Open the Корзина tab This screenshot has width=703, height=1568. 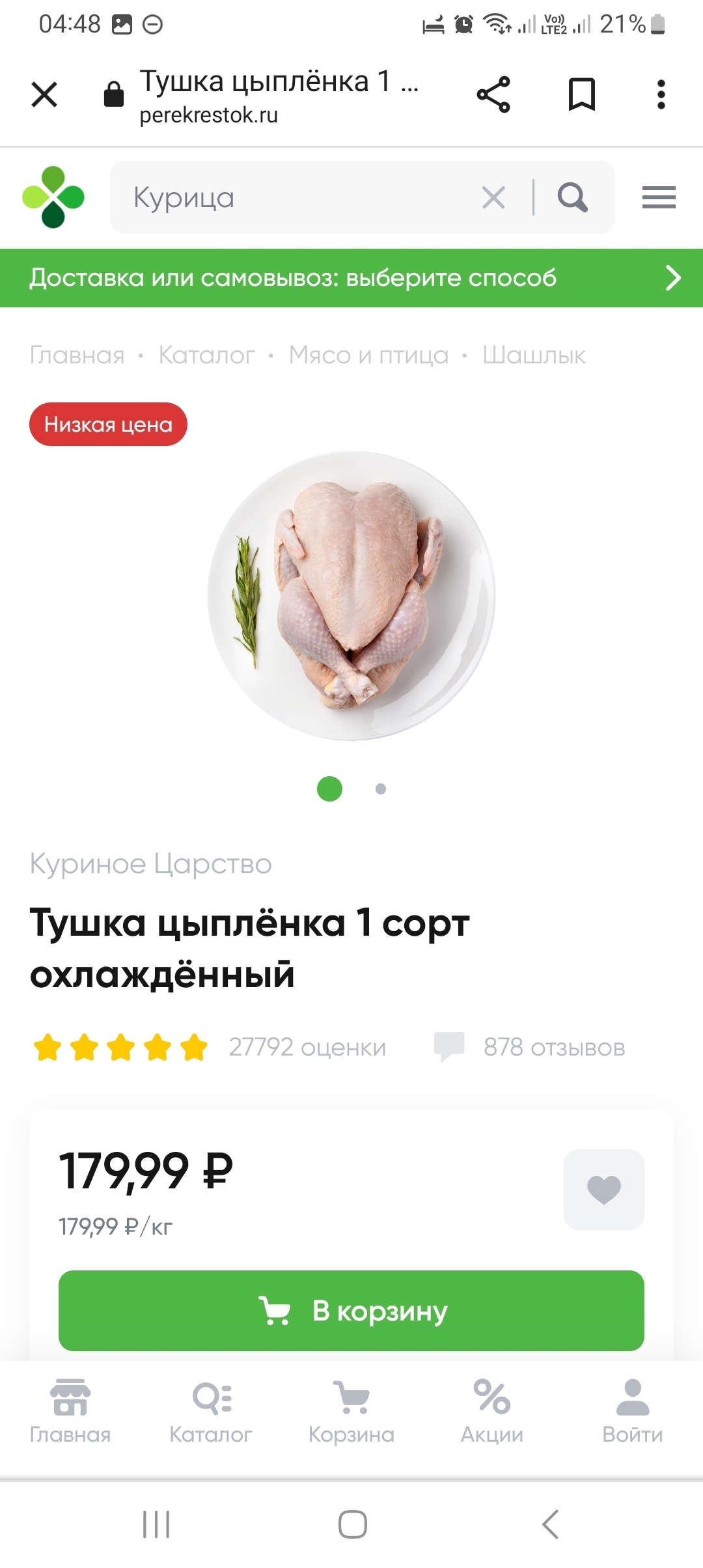tap(351, 1410)
